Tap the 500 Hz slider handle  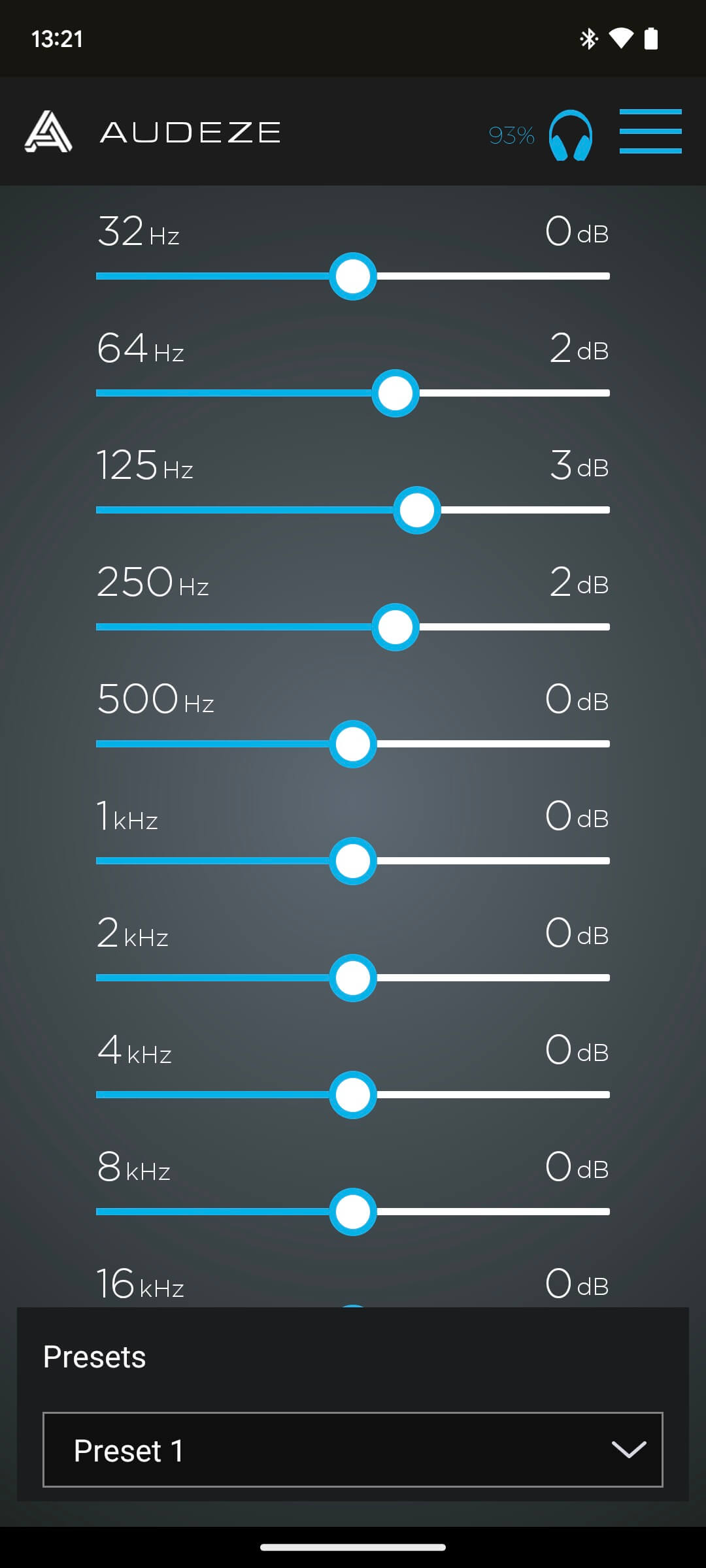(x=353, y=744)
